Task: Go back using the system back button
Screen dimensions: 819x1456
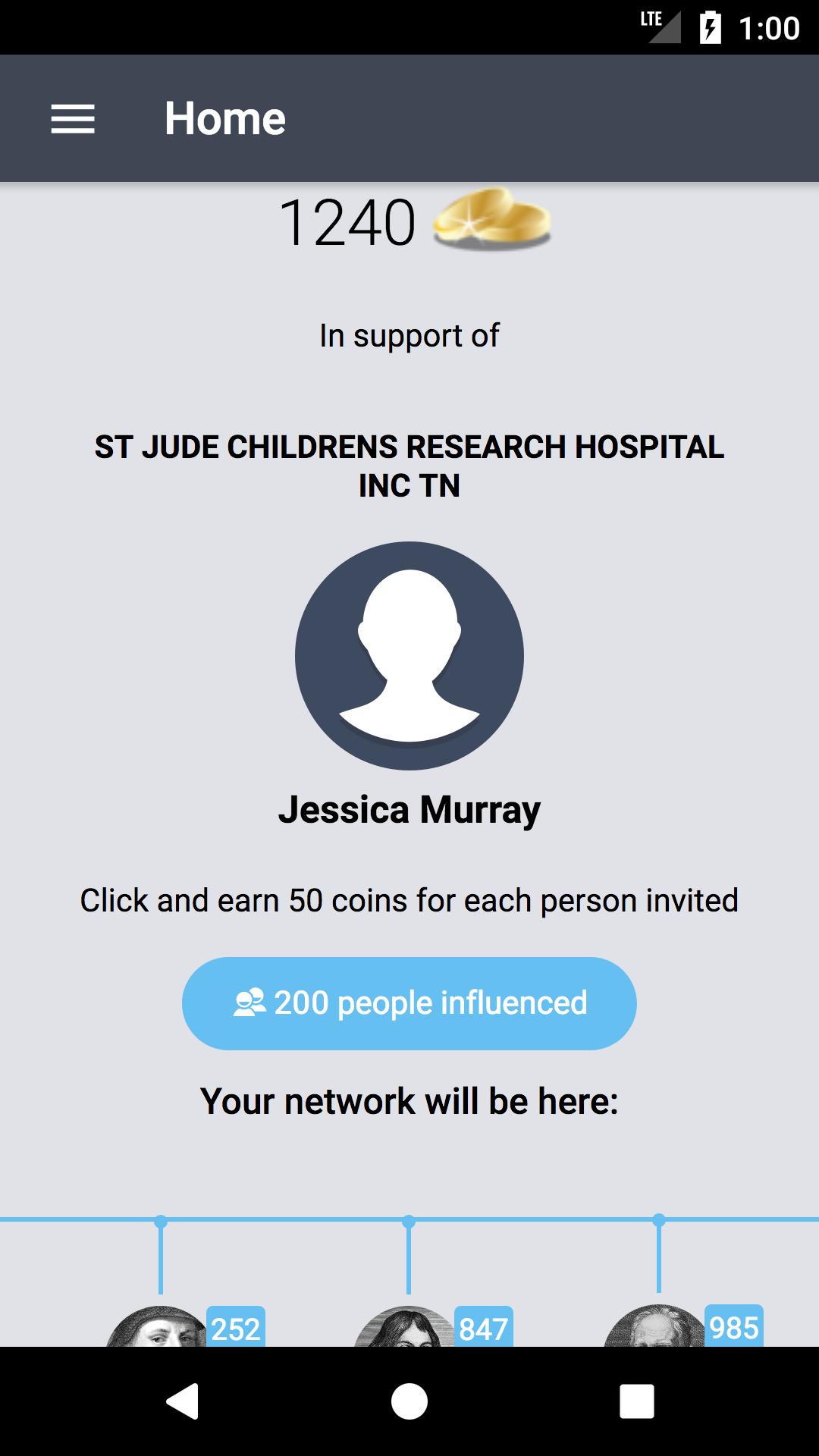Action: pyautogui.click(x=182, y=1401)
